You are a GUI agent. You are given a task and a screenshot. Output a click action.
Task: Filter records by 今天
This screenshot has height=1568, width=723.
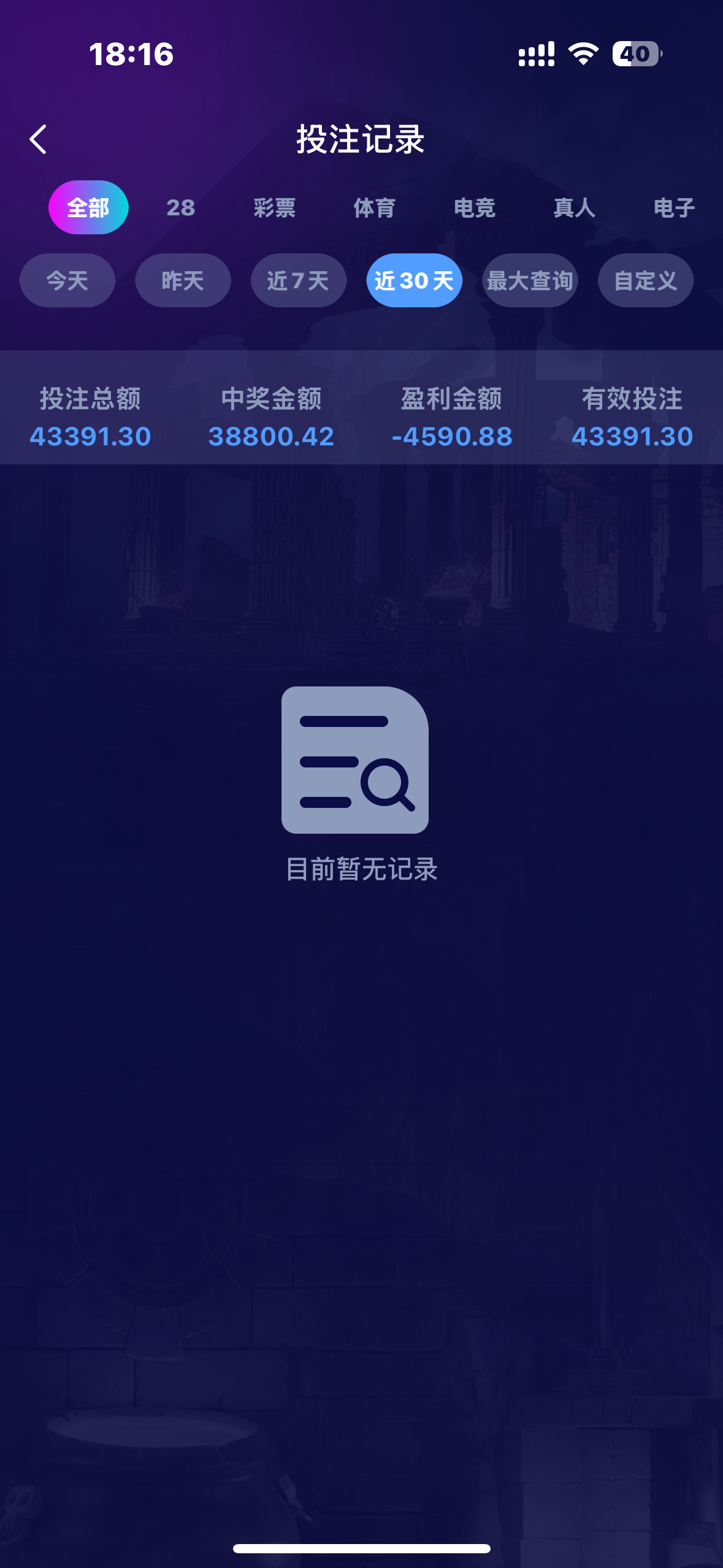[67, 280]
